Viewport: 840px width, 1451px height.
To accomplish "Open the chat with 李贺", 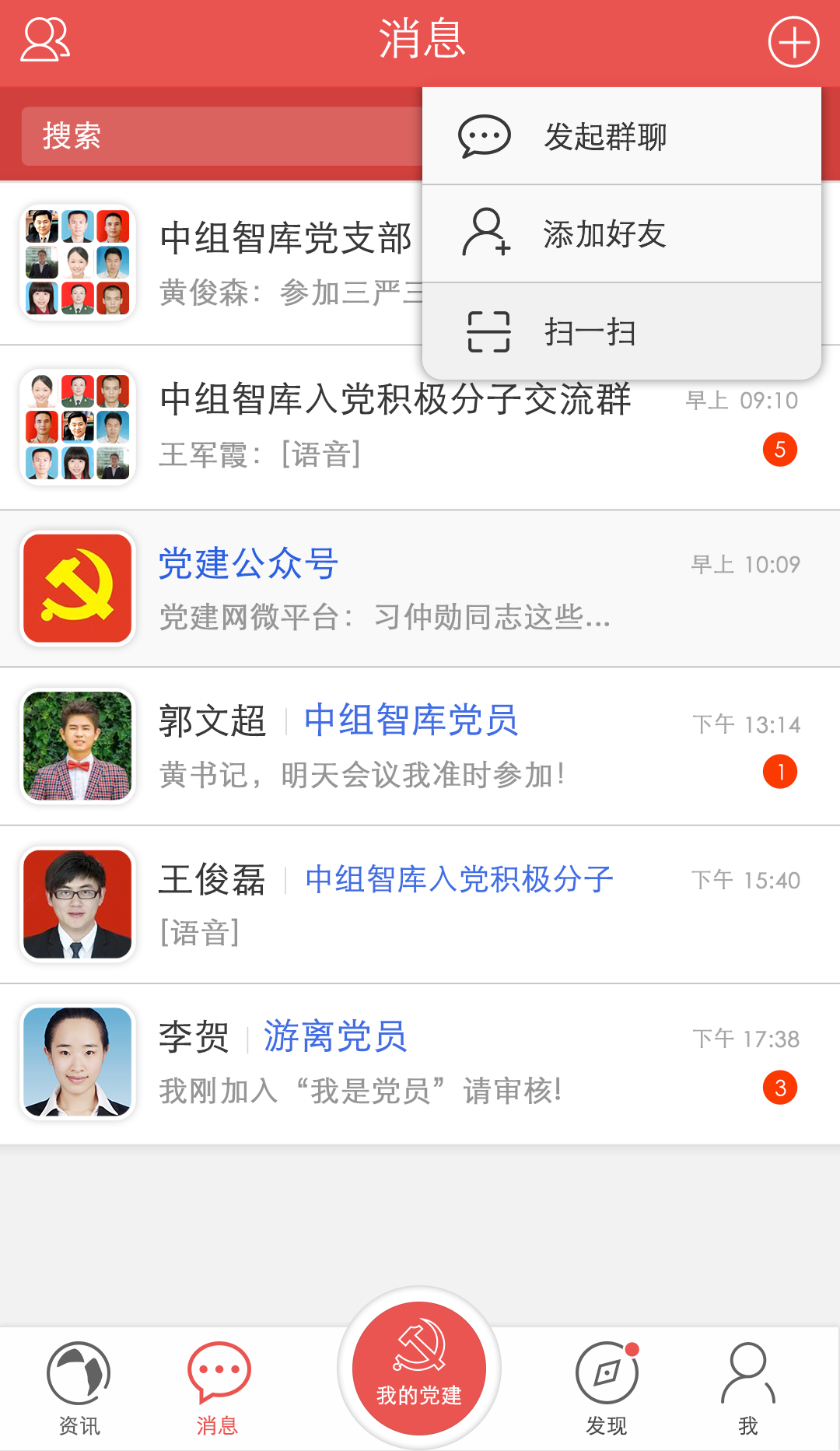I will point(420,1063).
